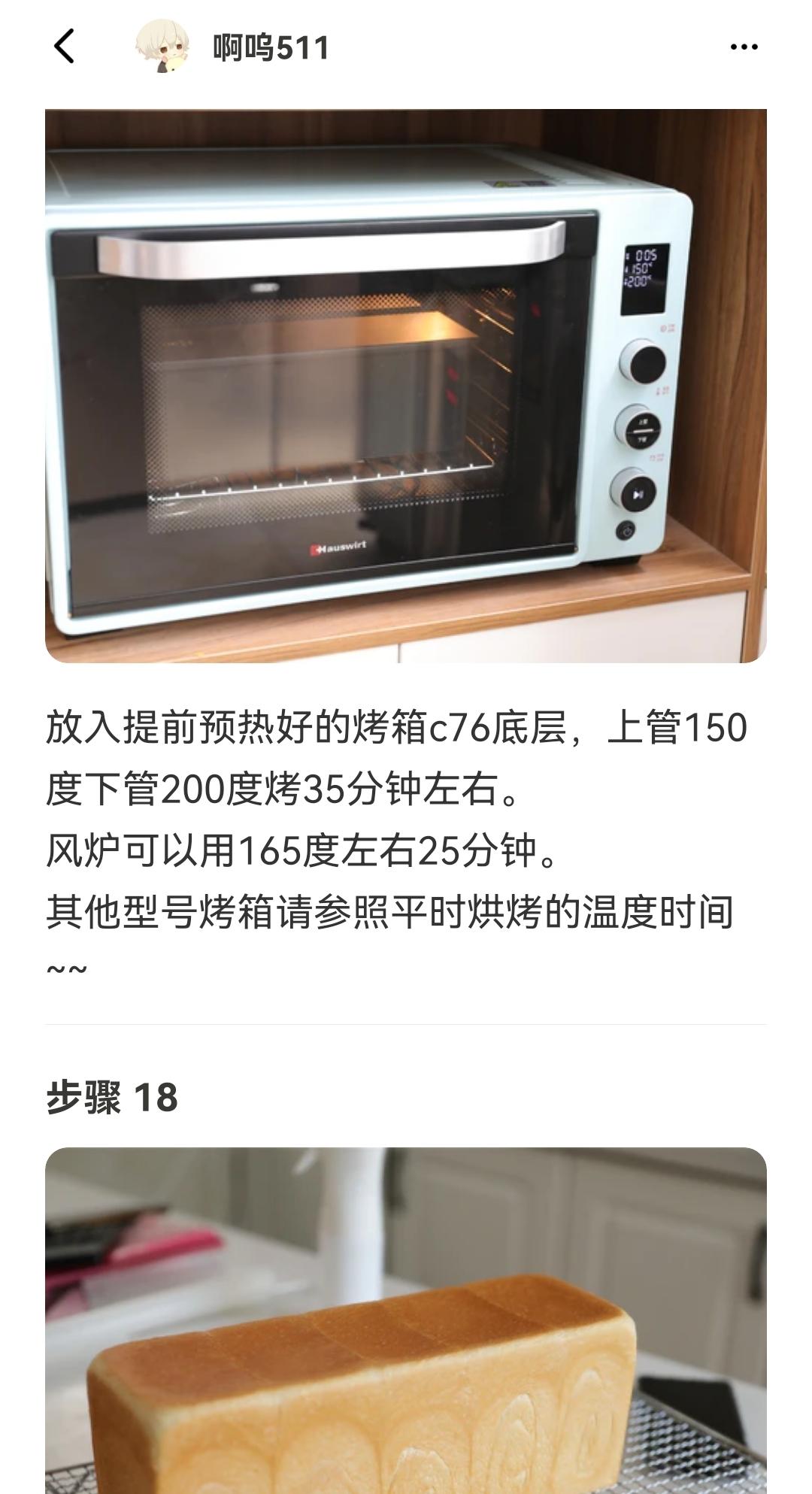View the oven step photo full screen
This screenshot has width=812, height=1494.
(x=406, y=386)
